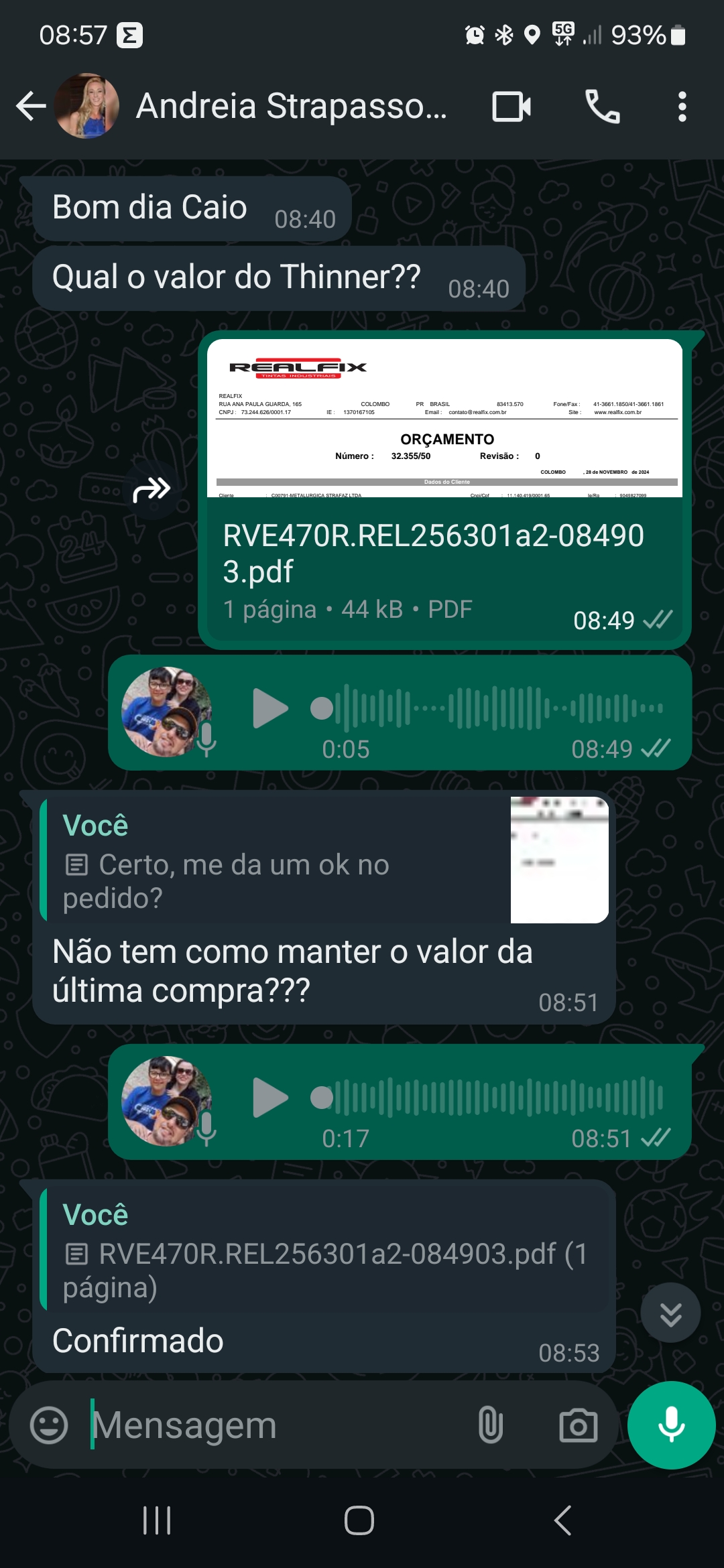Open the camera to send a photo
724x1568 pixels.
[x=578, y=1425]
